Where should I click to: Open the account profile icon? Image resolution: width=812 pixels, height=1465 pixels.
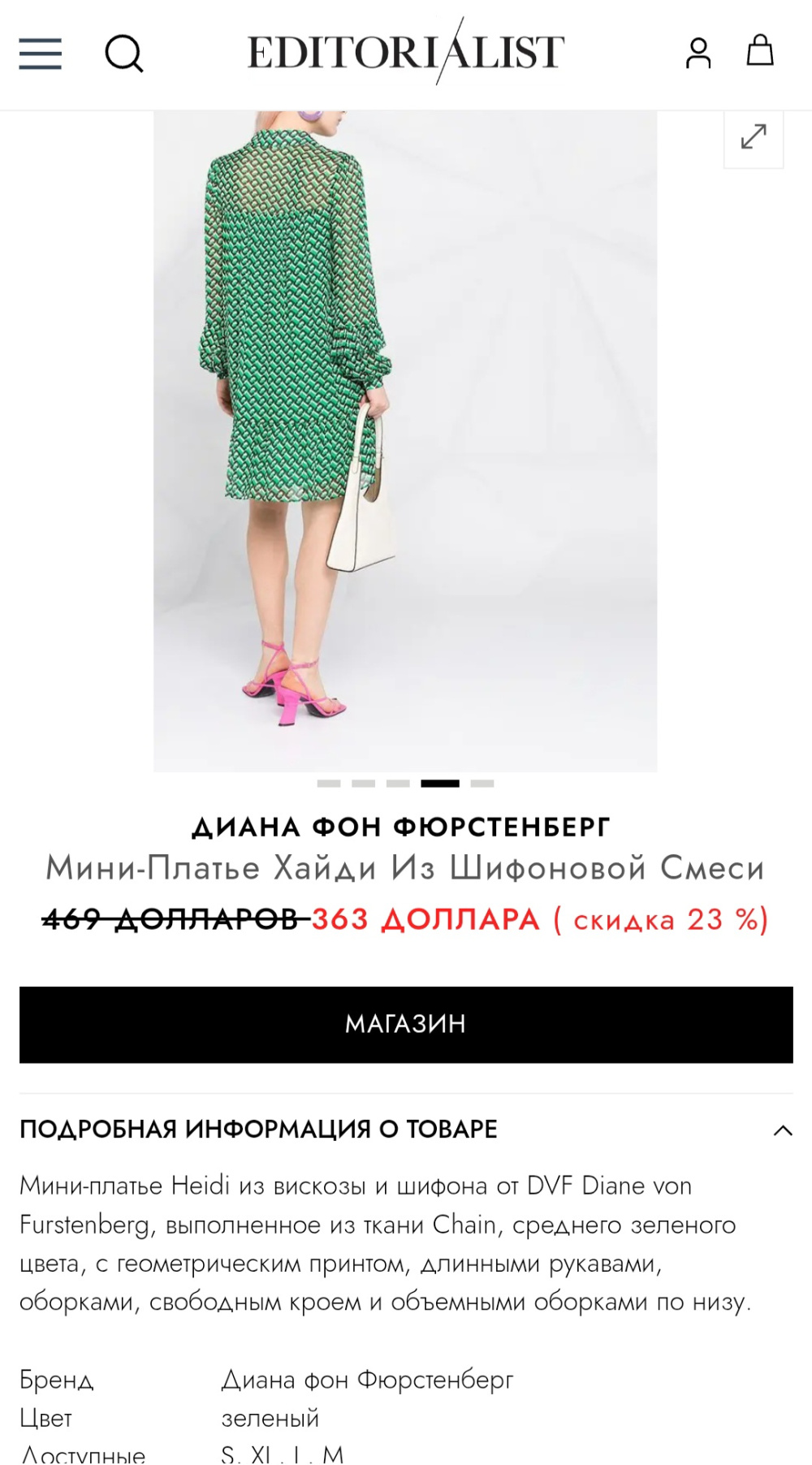(698, 54)
